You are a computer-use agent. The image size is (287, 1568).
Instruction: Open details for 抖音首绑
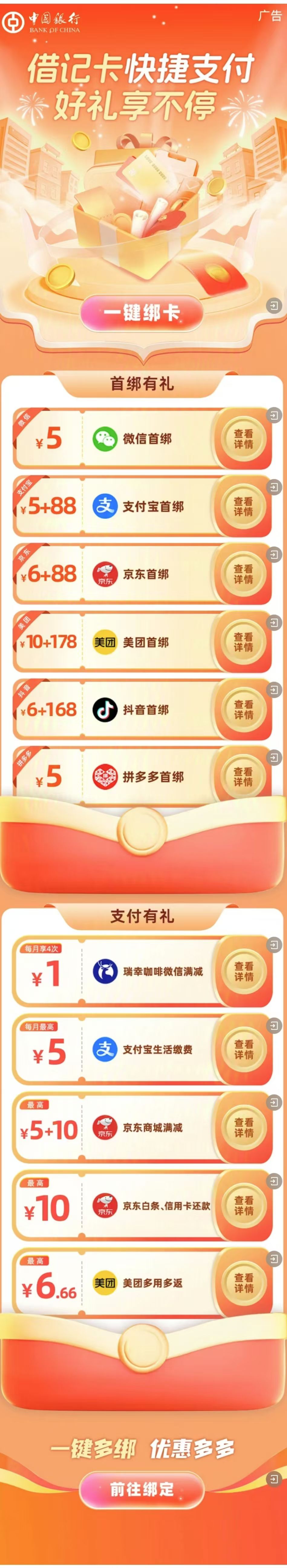(243, 710)
